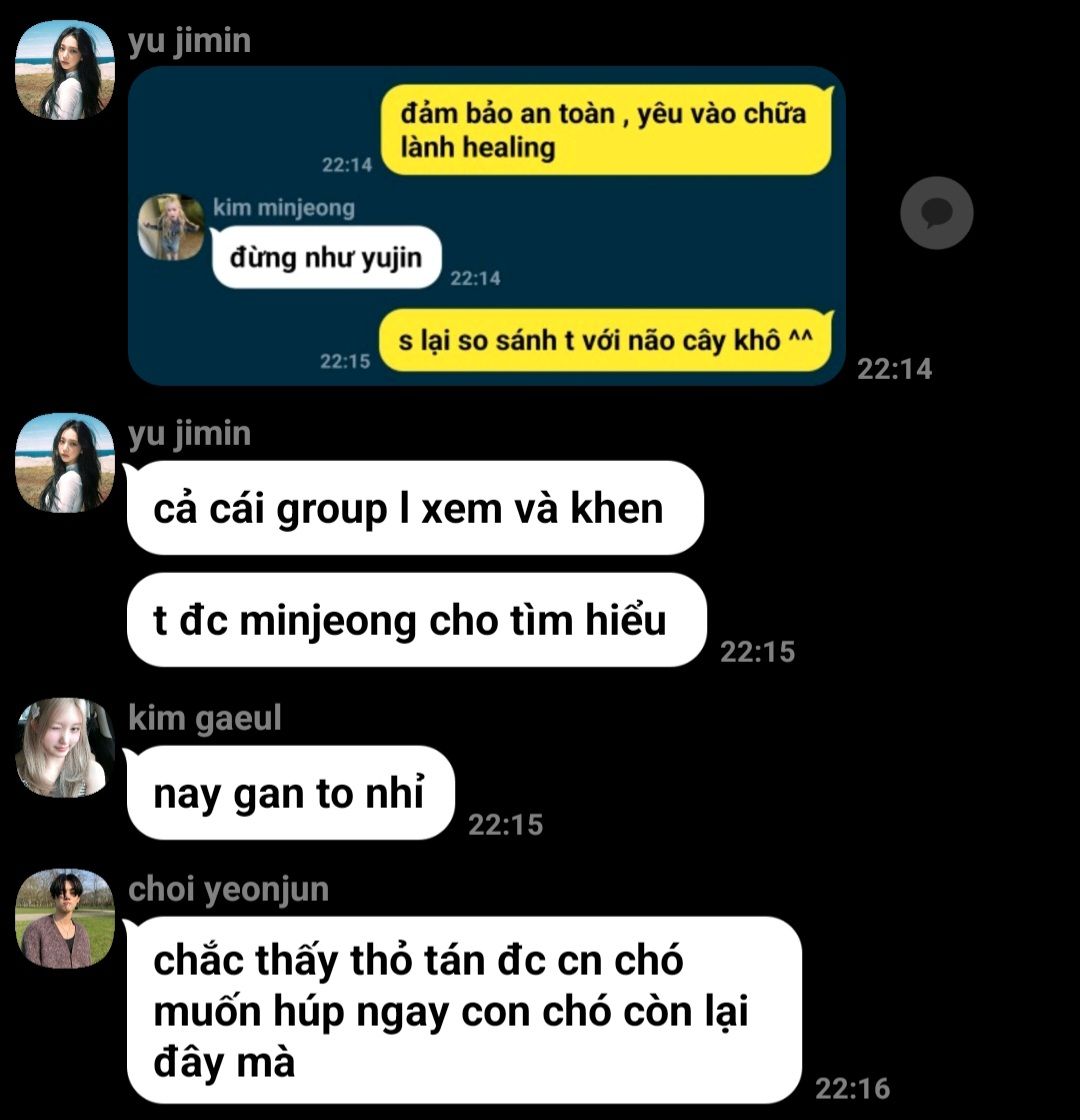The image size is (1080, 1120).
Task: Open kim gaeul's profile picture
Action: point(65,747)
